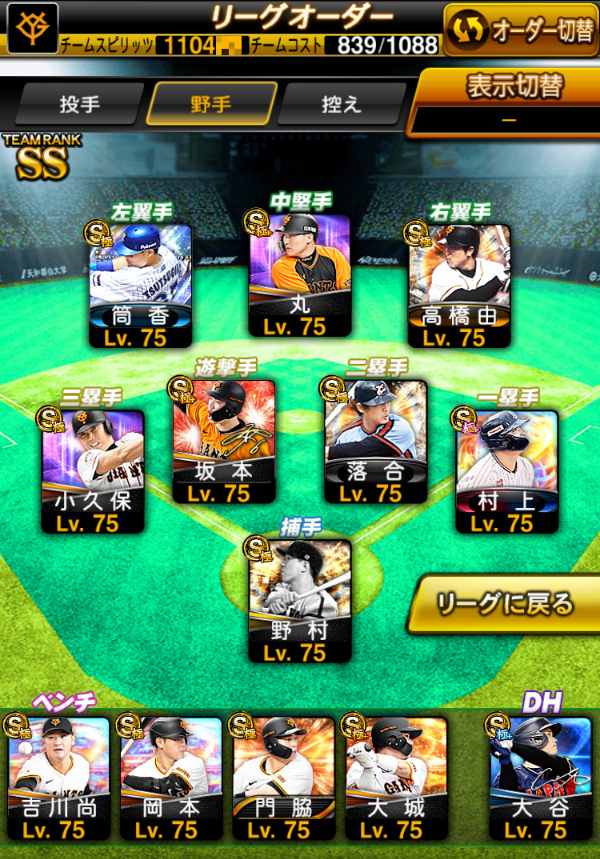The width and height of the screenshot is (600, 859).
Task: Switch to the 控え tab
Action: point(342,104)
